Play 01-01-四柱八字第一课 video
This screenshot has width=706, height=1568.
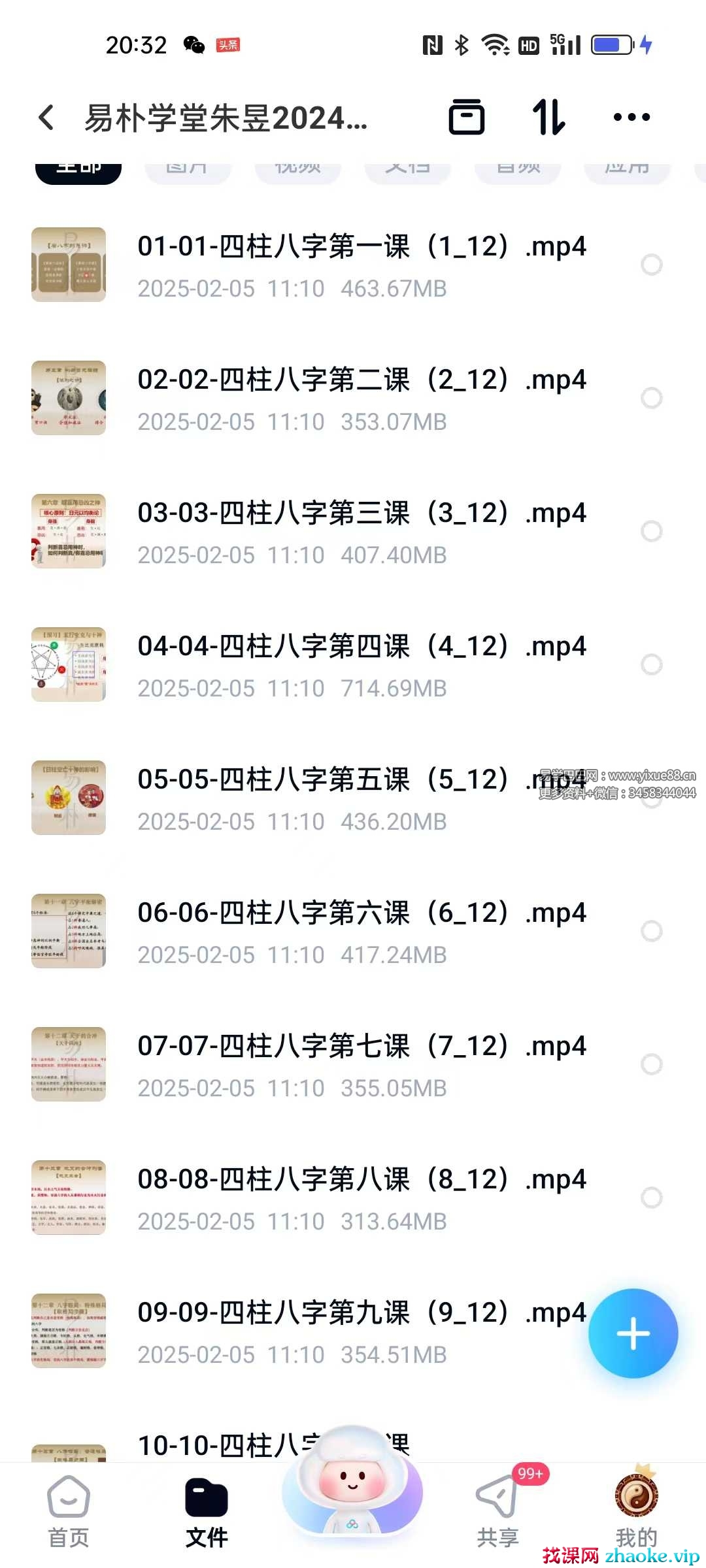[361, 247]
